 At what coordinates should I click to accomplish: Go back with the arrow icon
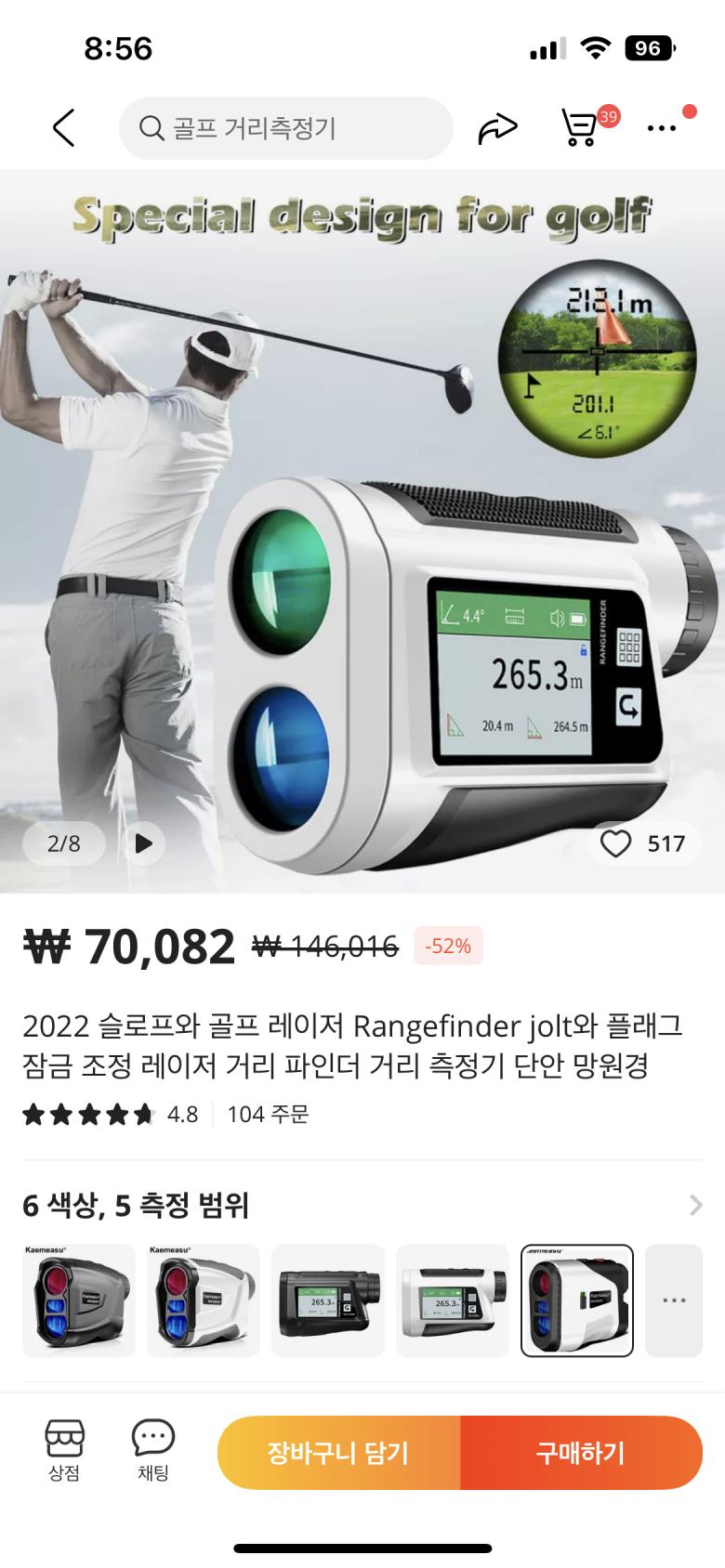(63, 128)
